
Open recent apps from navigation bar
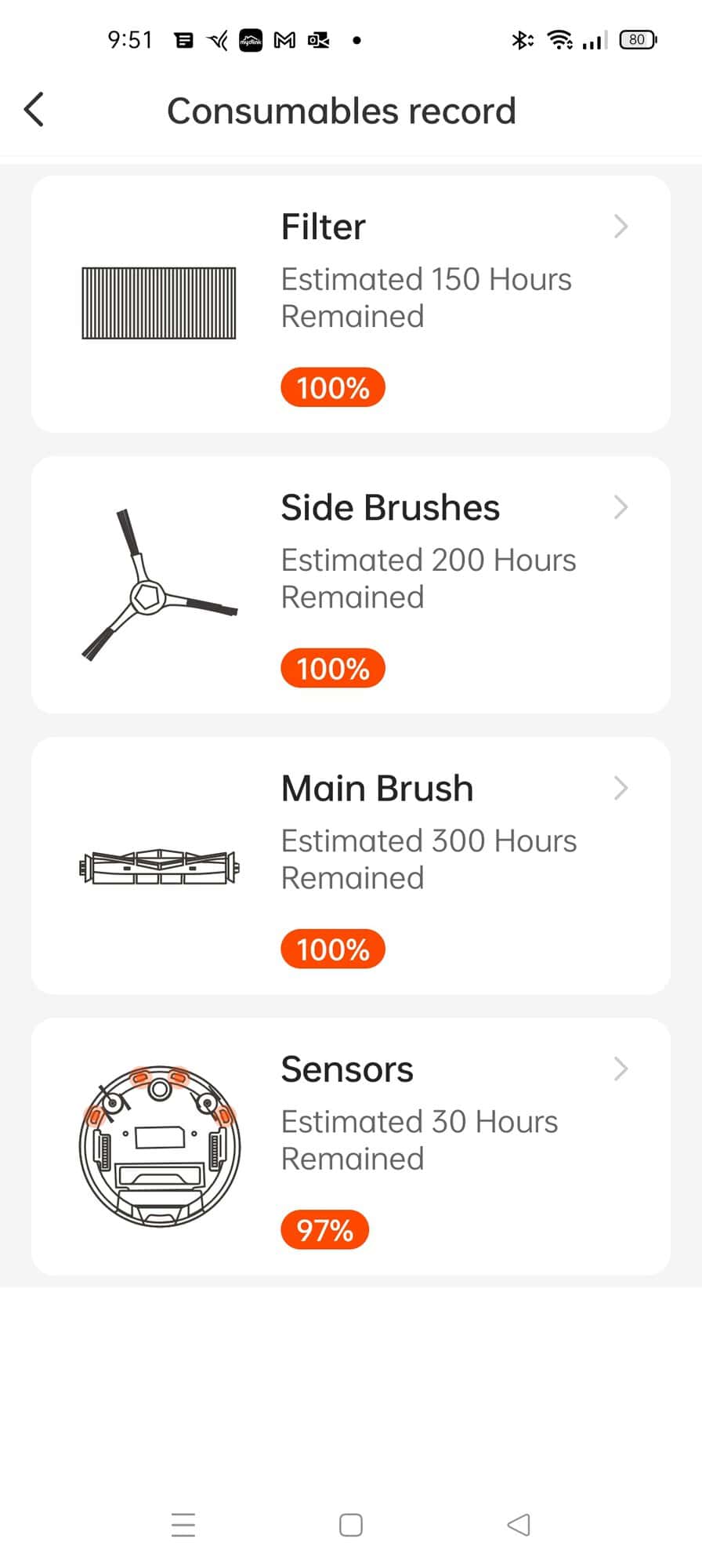click(183, 1525)
